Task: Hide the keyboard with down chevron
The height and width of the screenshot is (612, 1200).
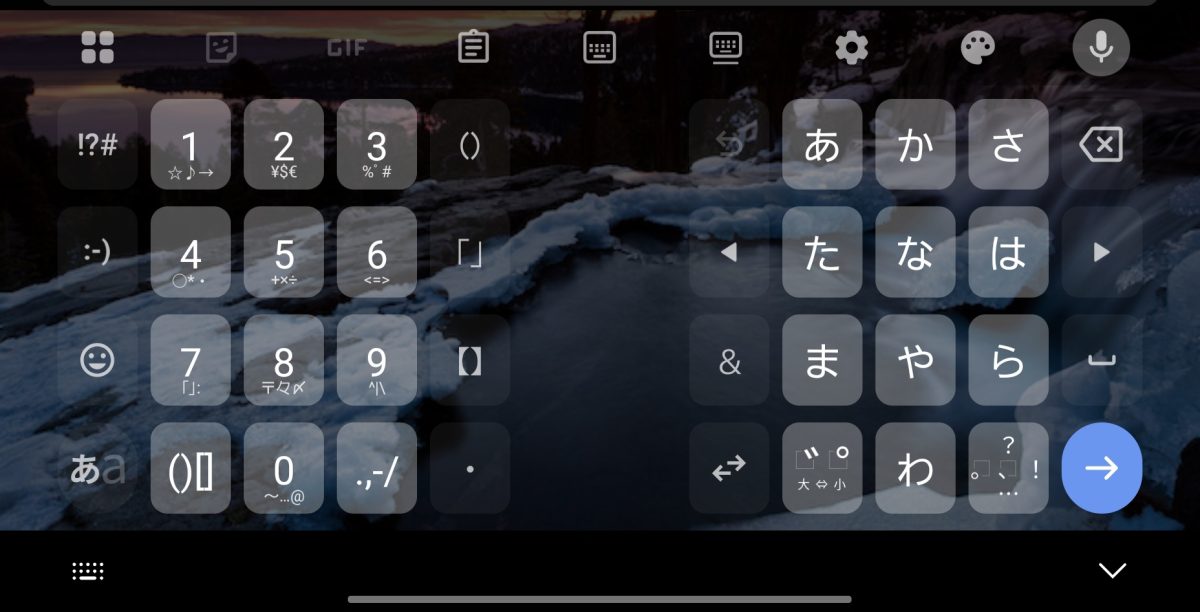Action: (1112, 571)
